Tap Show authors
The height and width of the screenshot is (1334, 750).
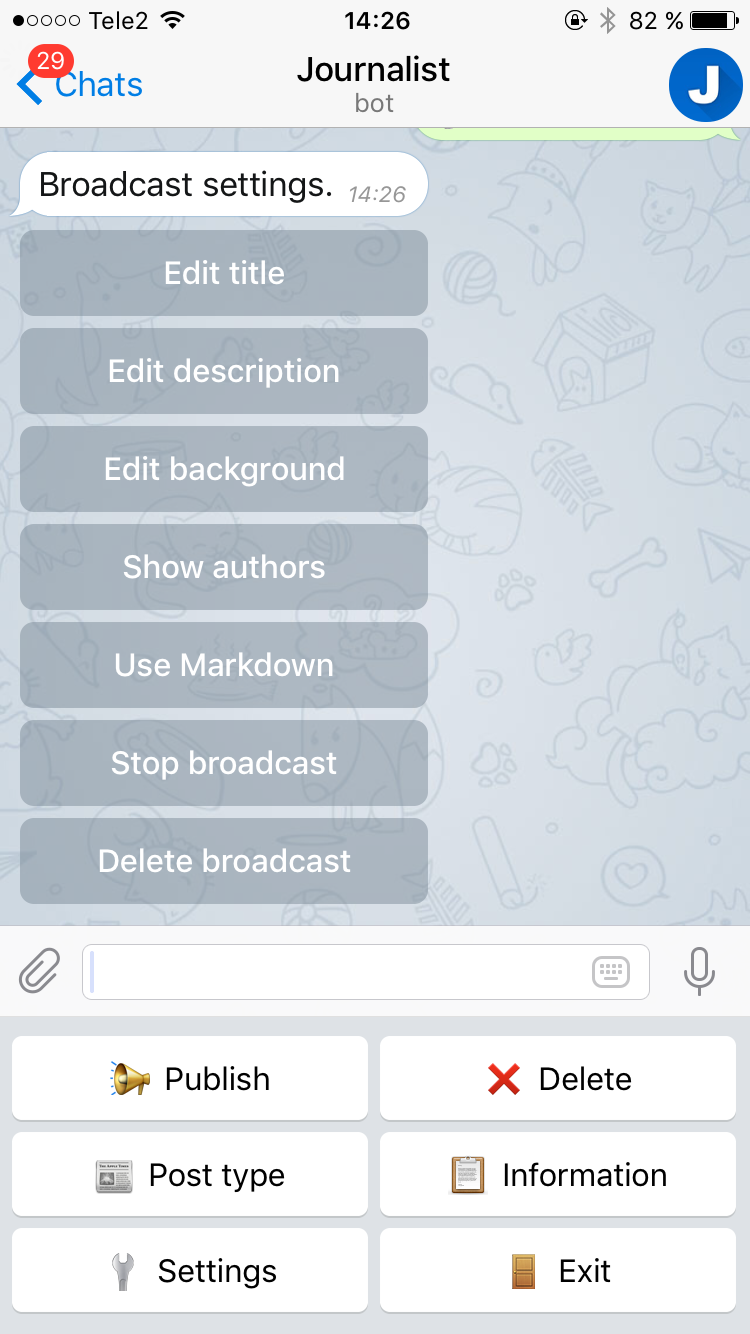[x=224, y=567]
